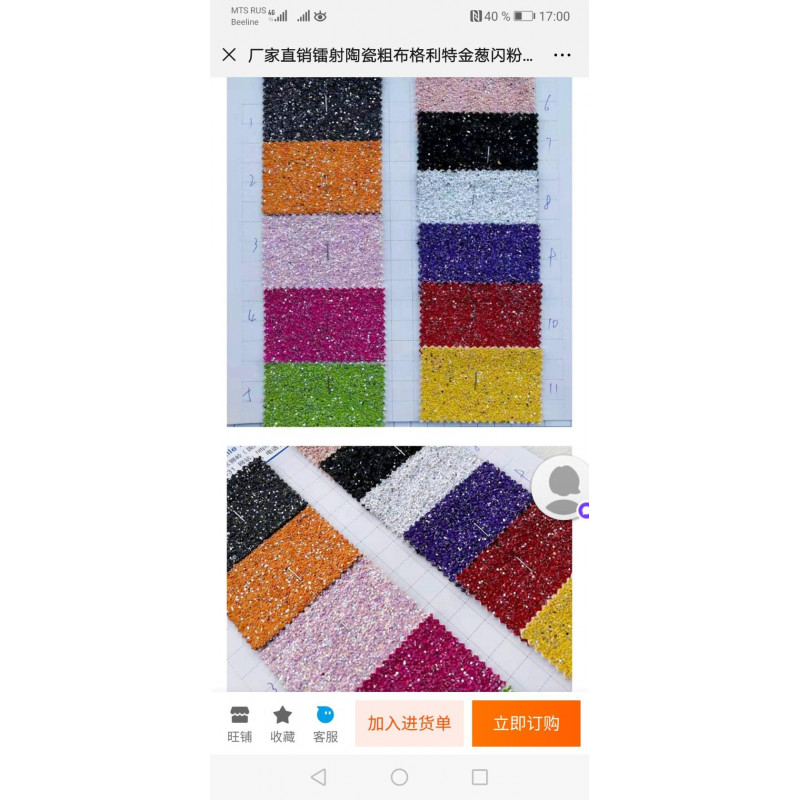Go to the home screen

pyautogui.click(x=399, y=777)
